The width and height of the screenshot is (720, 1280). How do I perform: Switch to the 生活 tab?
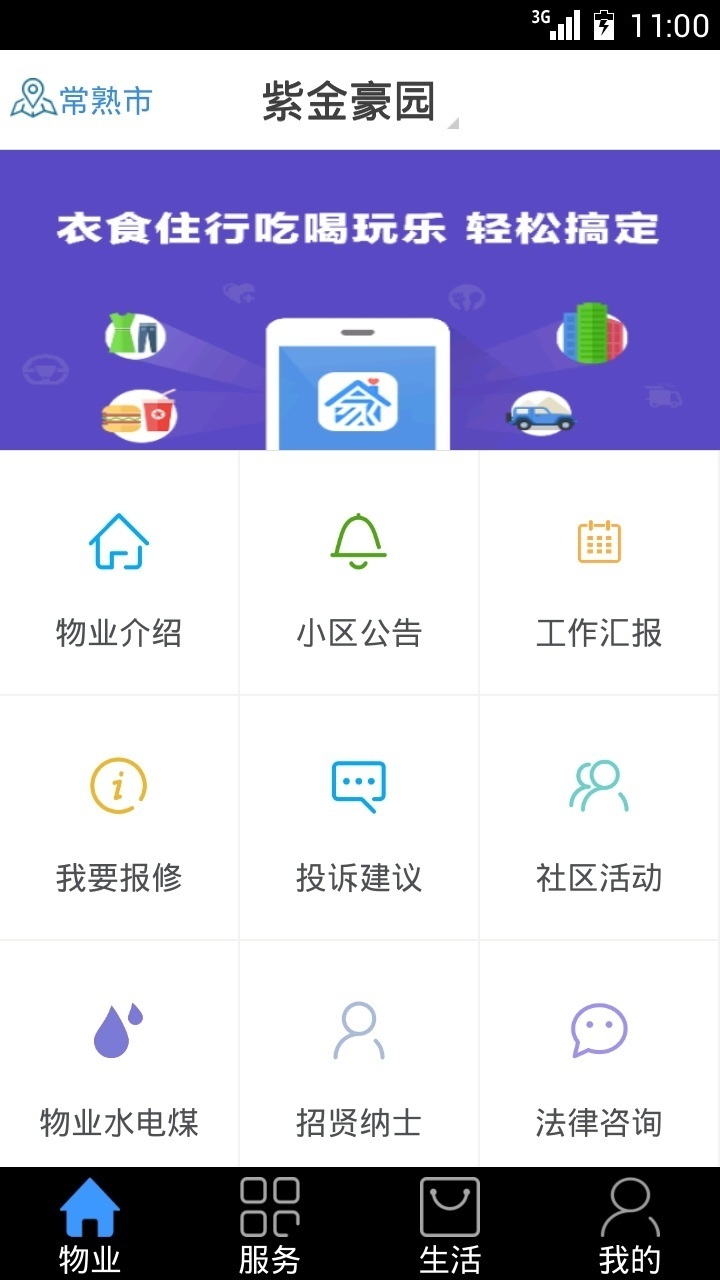click(450, 1224)
